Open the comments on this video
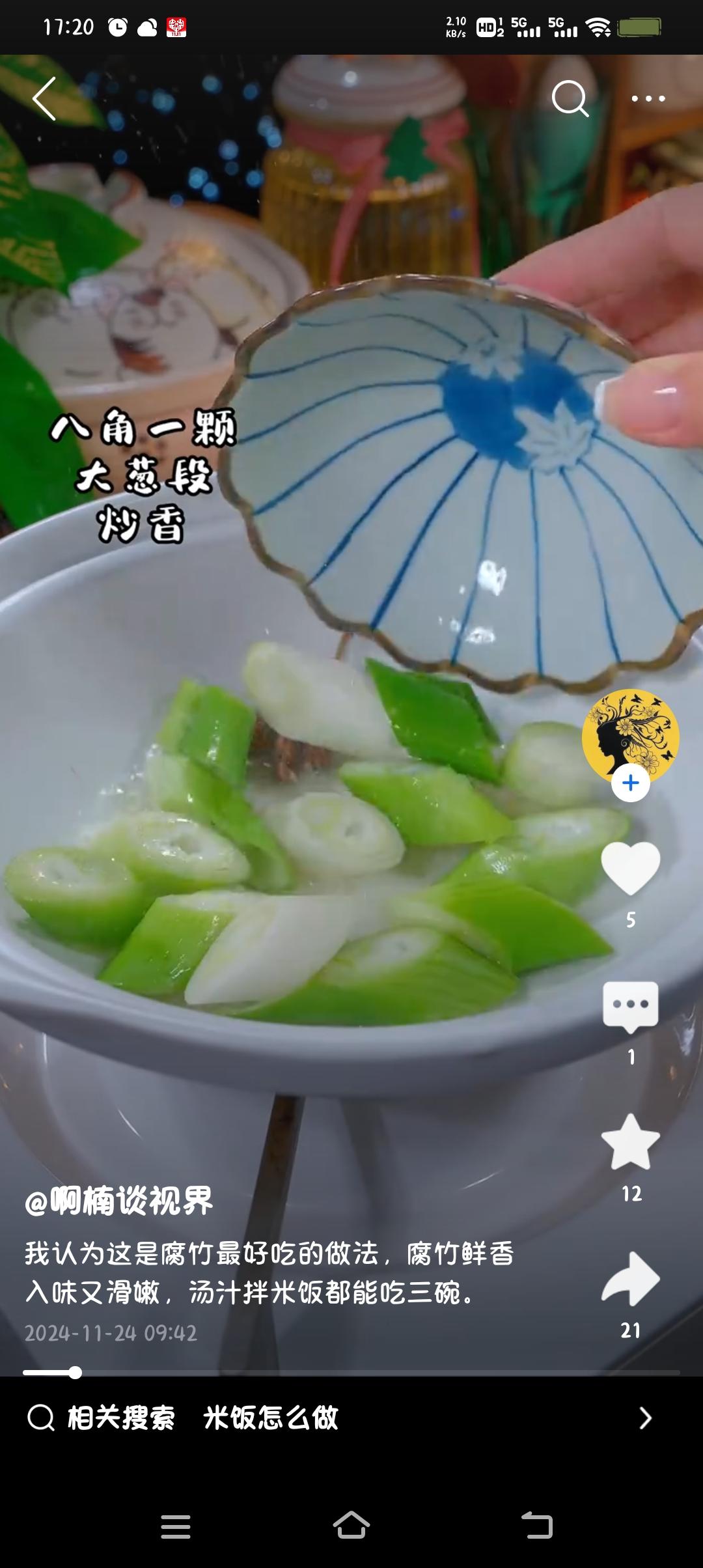 tap(630, 1006)
